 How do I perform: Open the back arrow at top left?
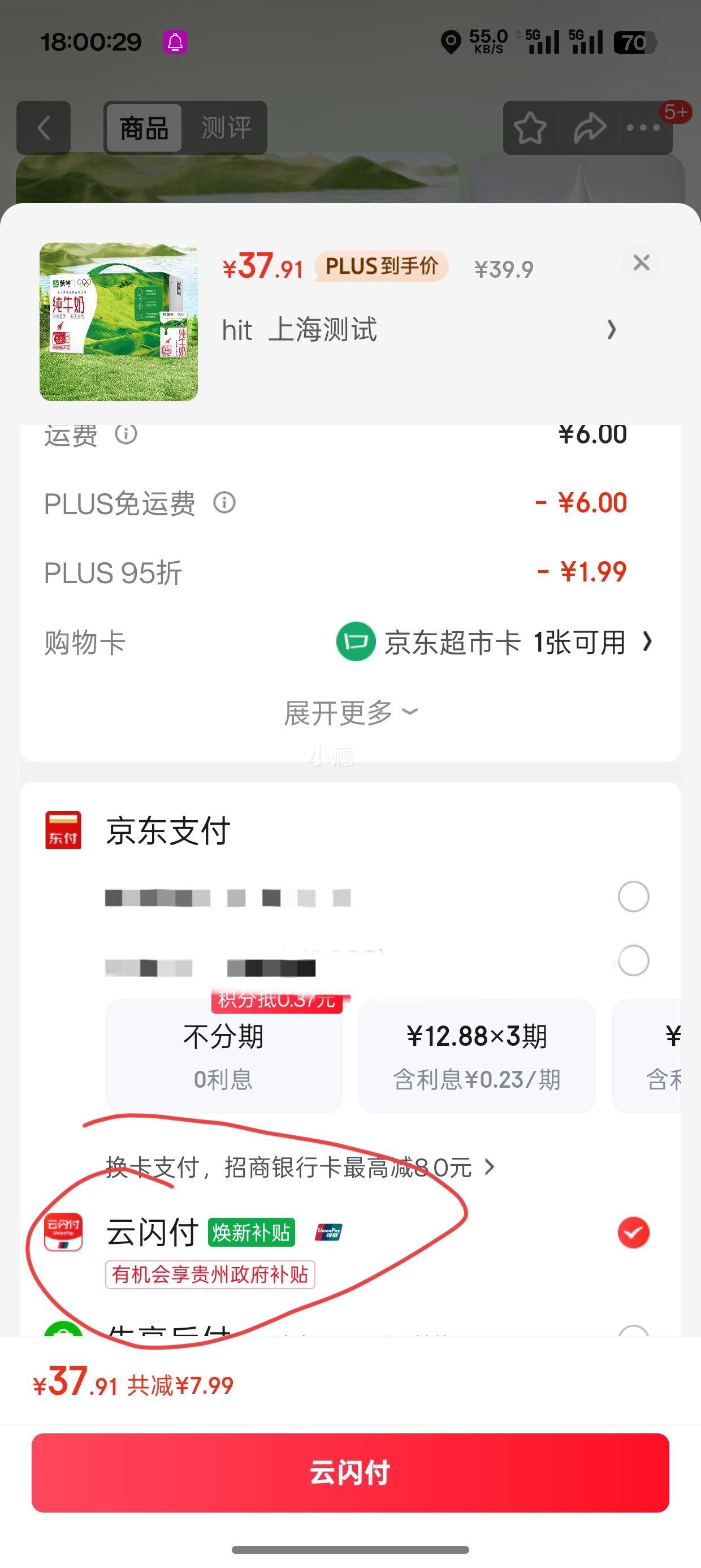42,127
